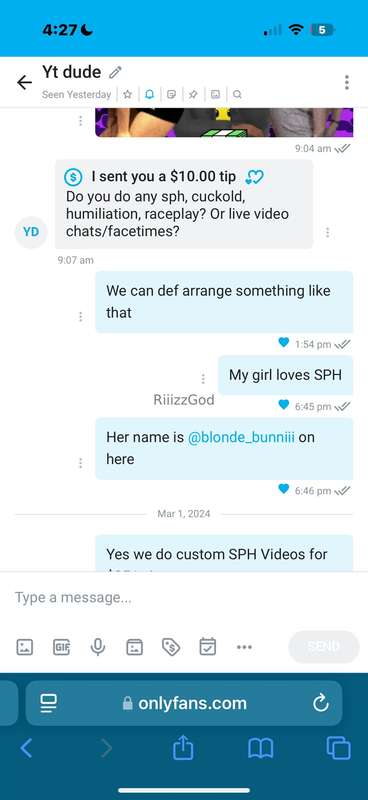Star this conversation

click(128, 94)
